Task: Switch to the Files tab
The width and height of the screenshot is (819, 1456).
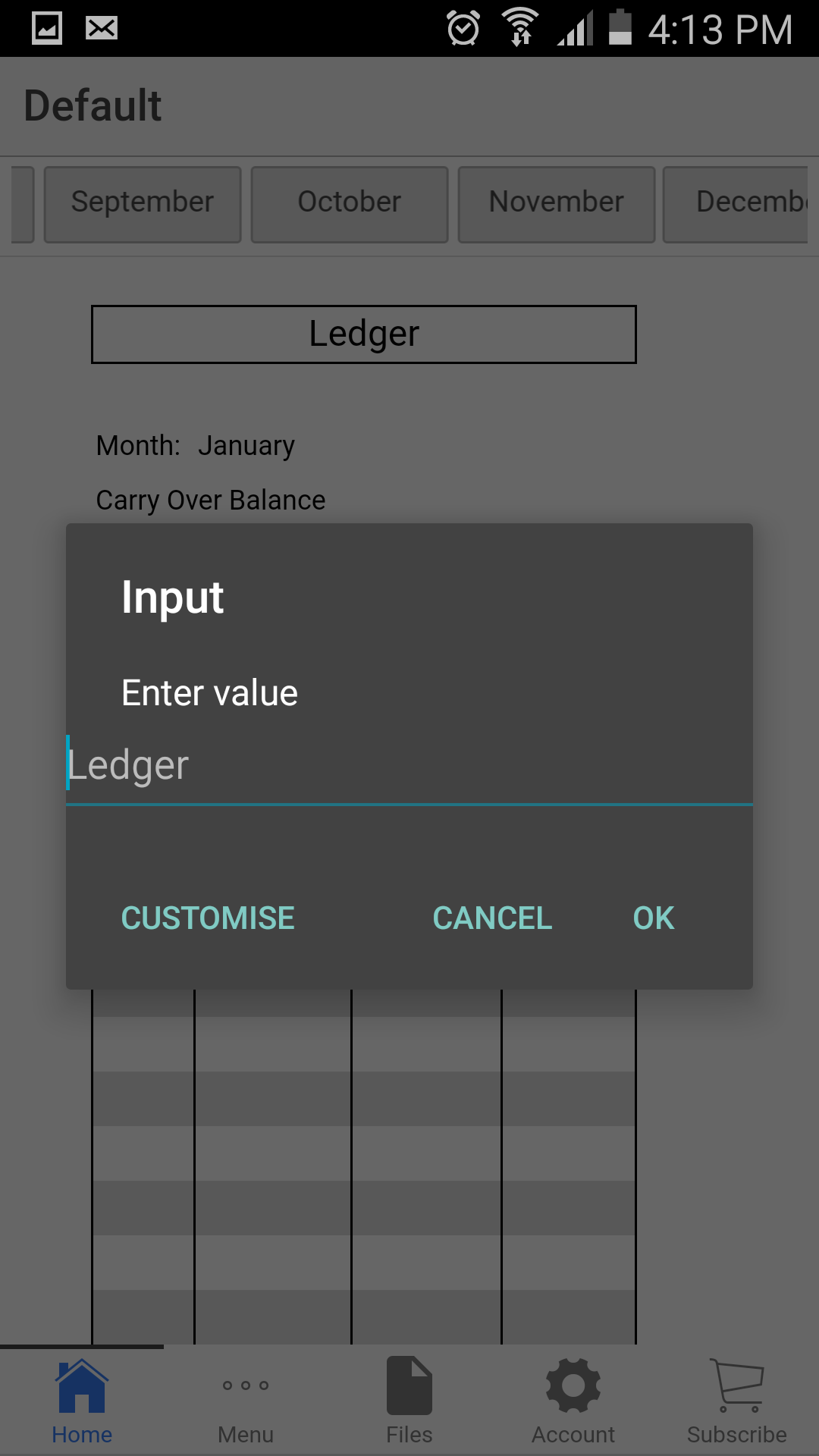Action: [x=409, y=1401]
